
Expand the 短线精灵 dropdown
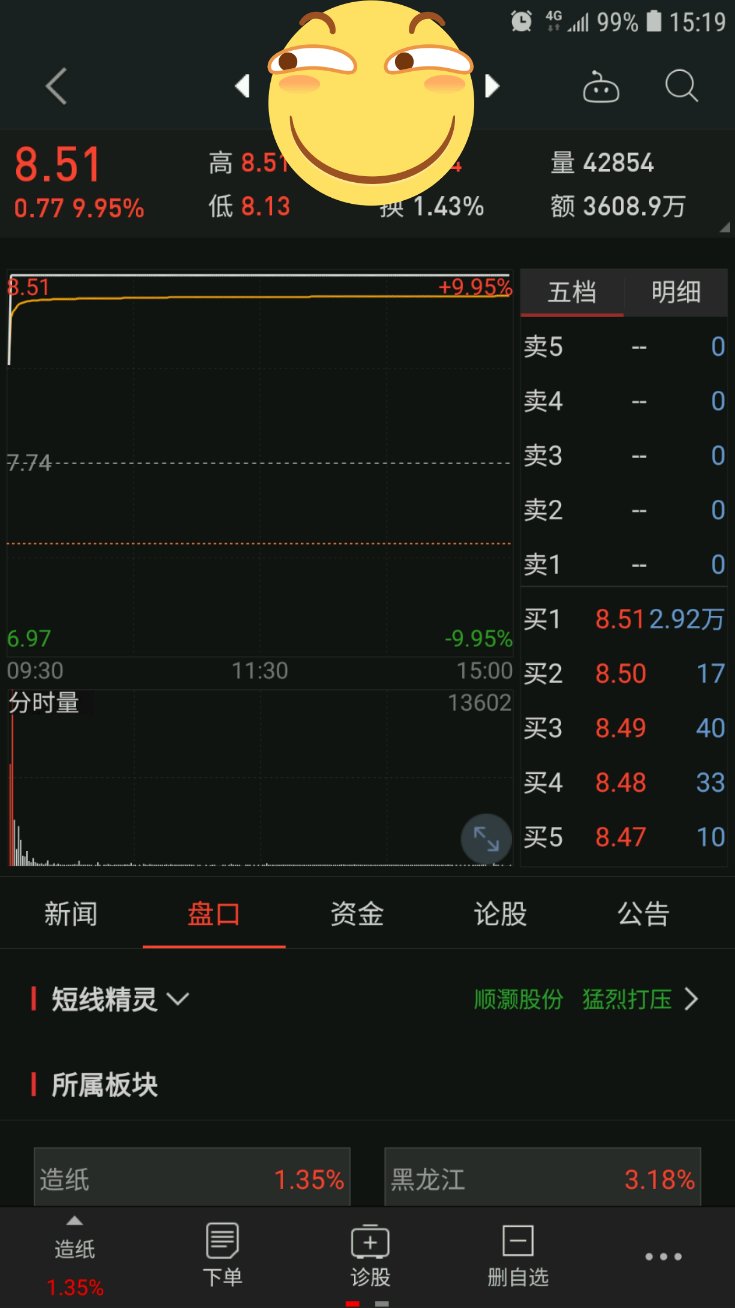[x=120, y=999]
